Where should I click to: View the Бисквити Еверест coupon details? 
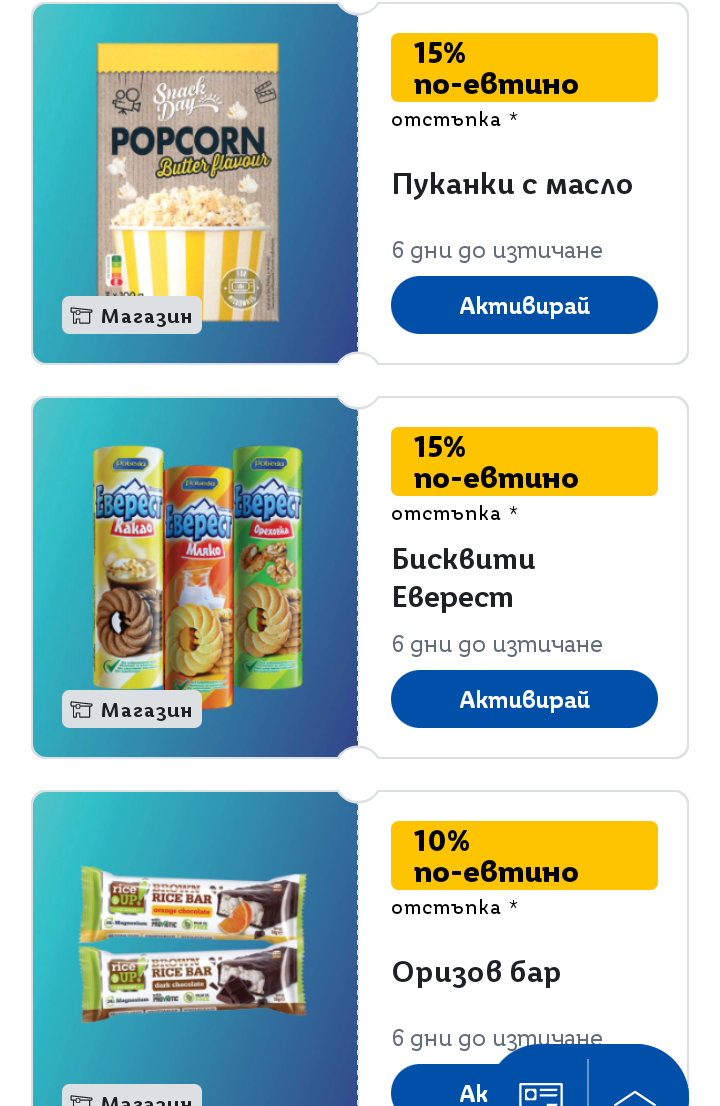195,577
